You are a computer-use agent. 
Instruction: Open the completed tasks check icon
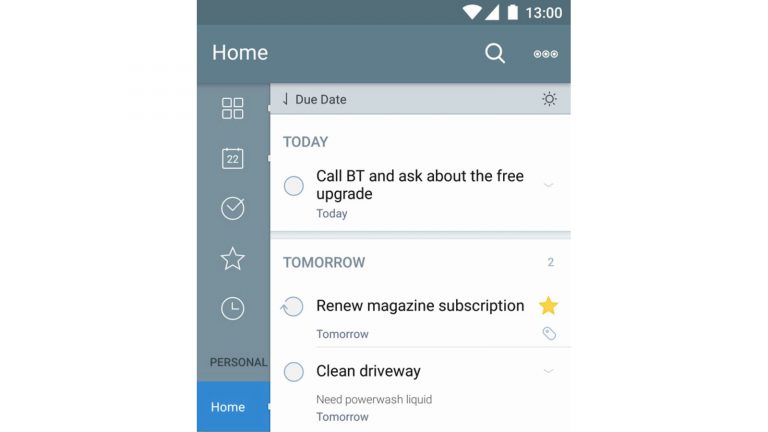[x=233, y=208]
